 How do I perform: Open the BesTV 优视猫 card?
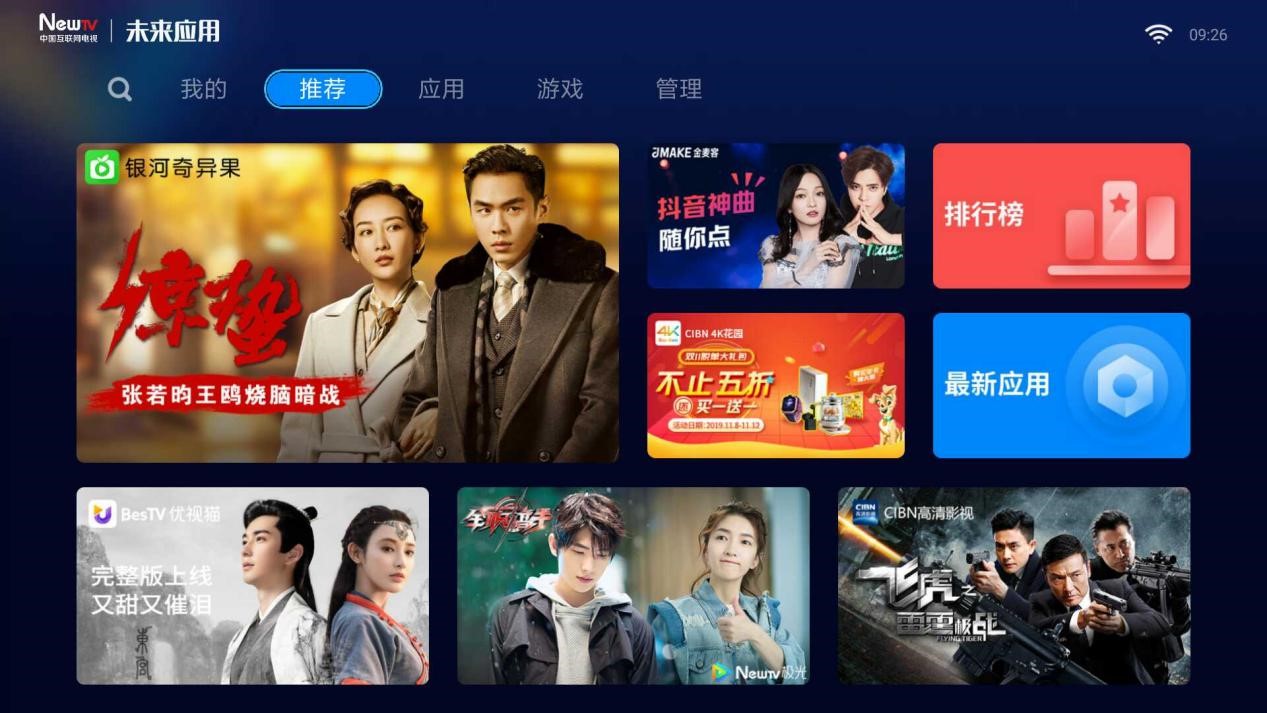coord(252,585)
